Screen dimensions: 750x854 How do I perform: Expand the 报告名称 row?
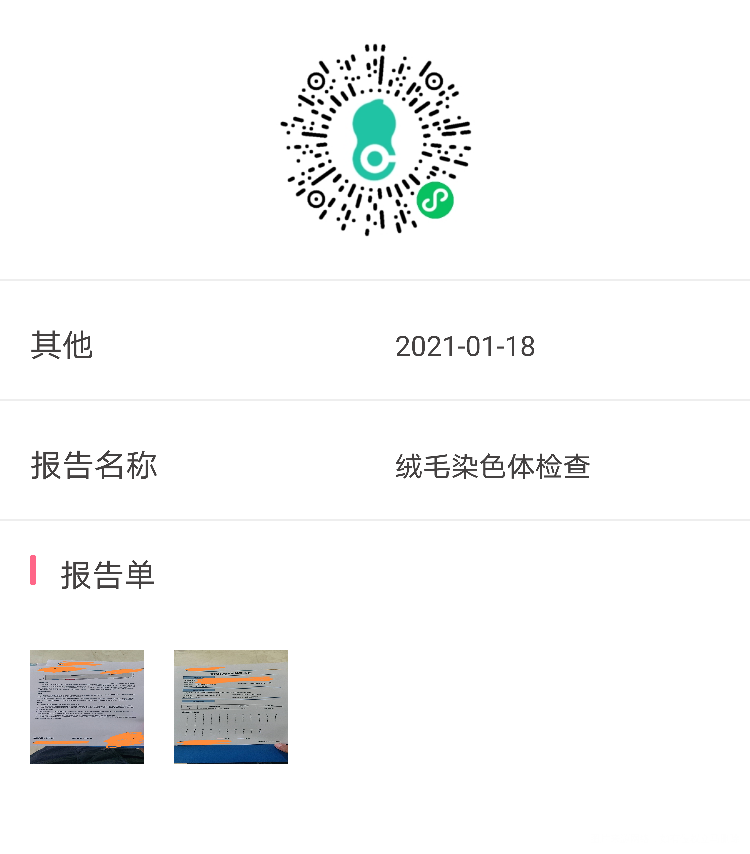[375, 463]
